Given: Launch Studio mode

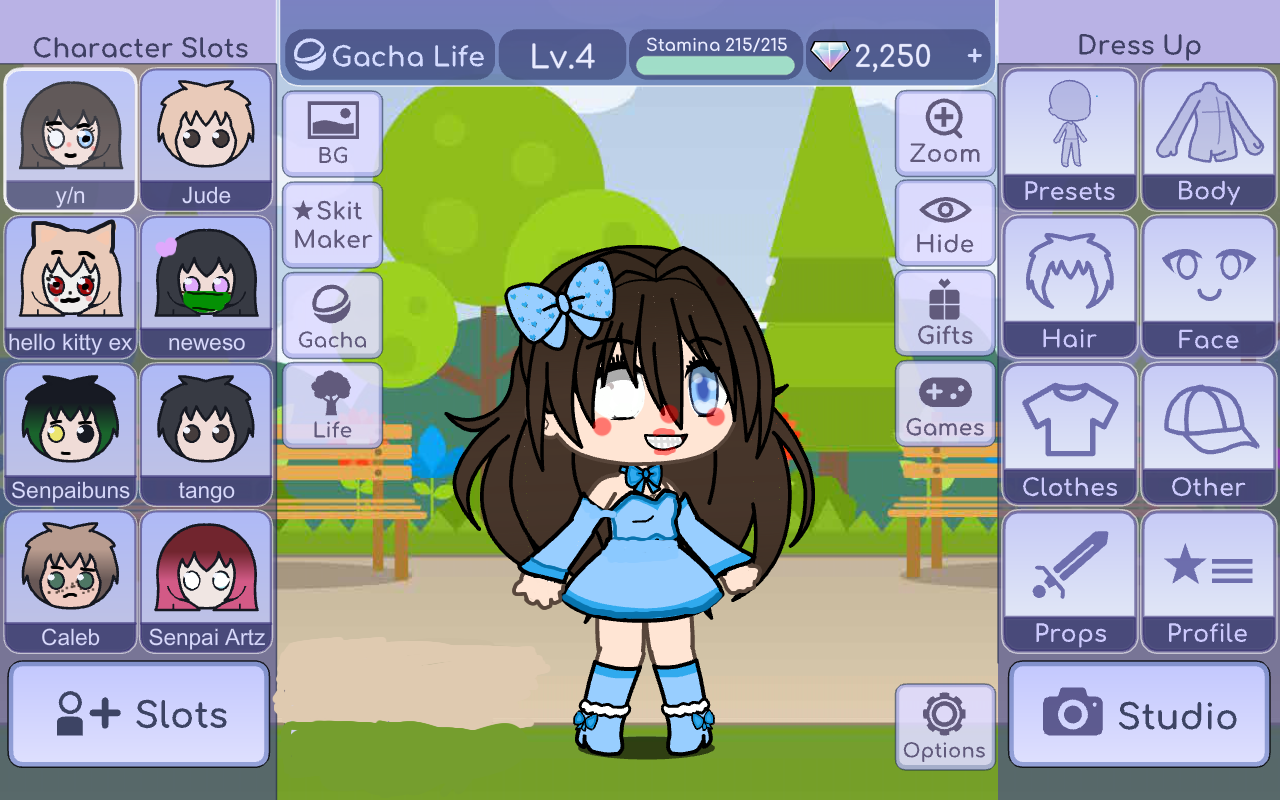Looking at the screenshot, I should pos(1140,714).
